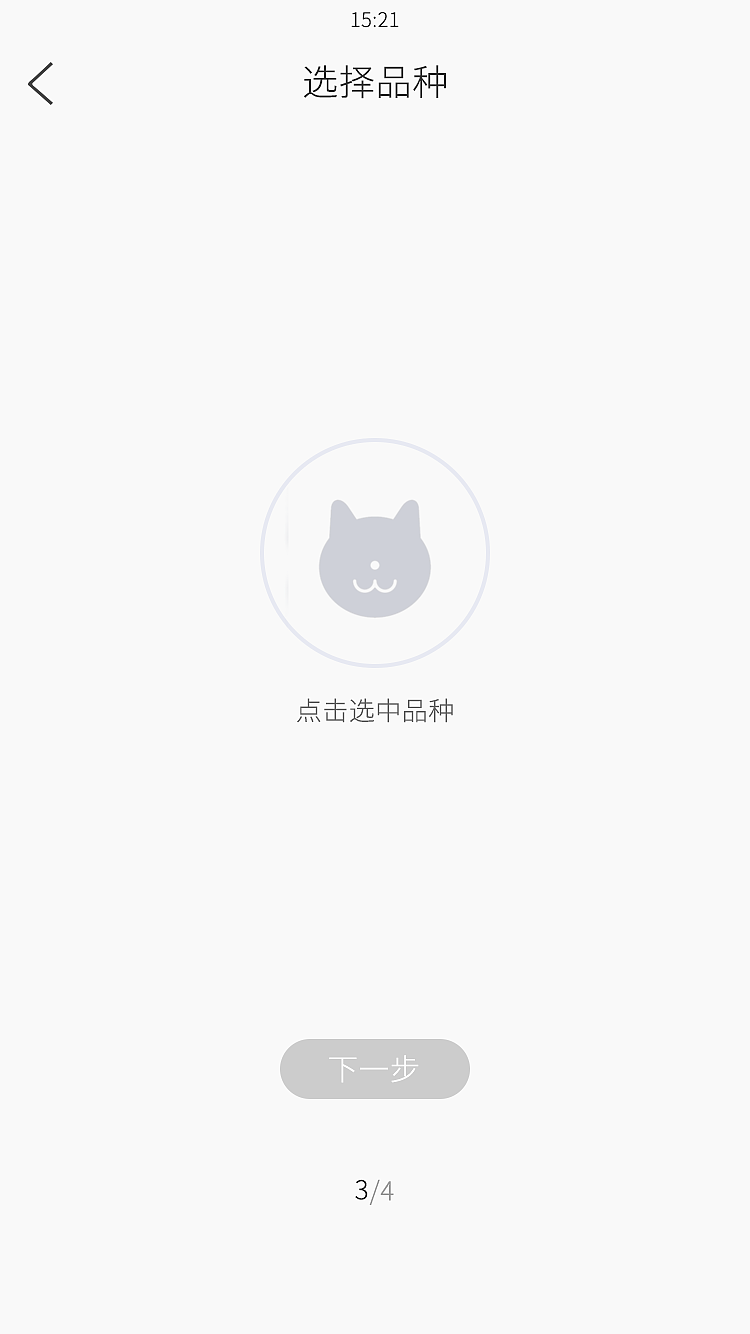Tap the back navigation control top left
The width and height of the screenshot is (750, 1334).
point(40,83)
